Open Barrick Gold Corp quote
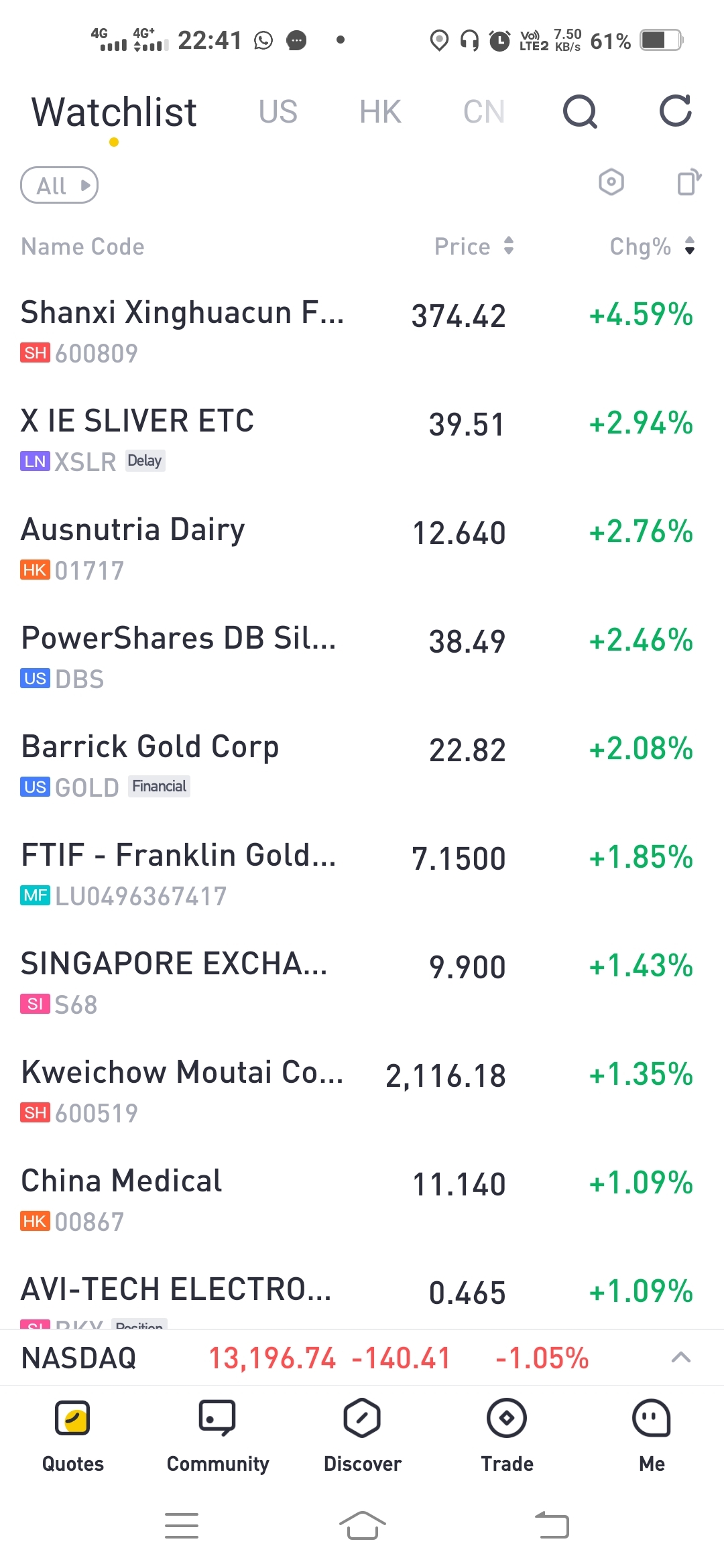 coord(362,766)
